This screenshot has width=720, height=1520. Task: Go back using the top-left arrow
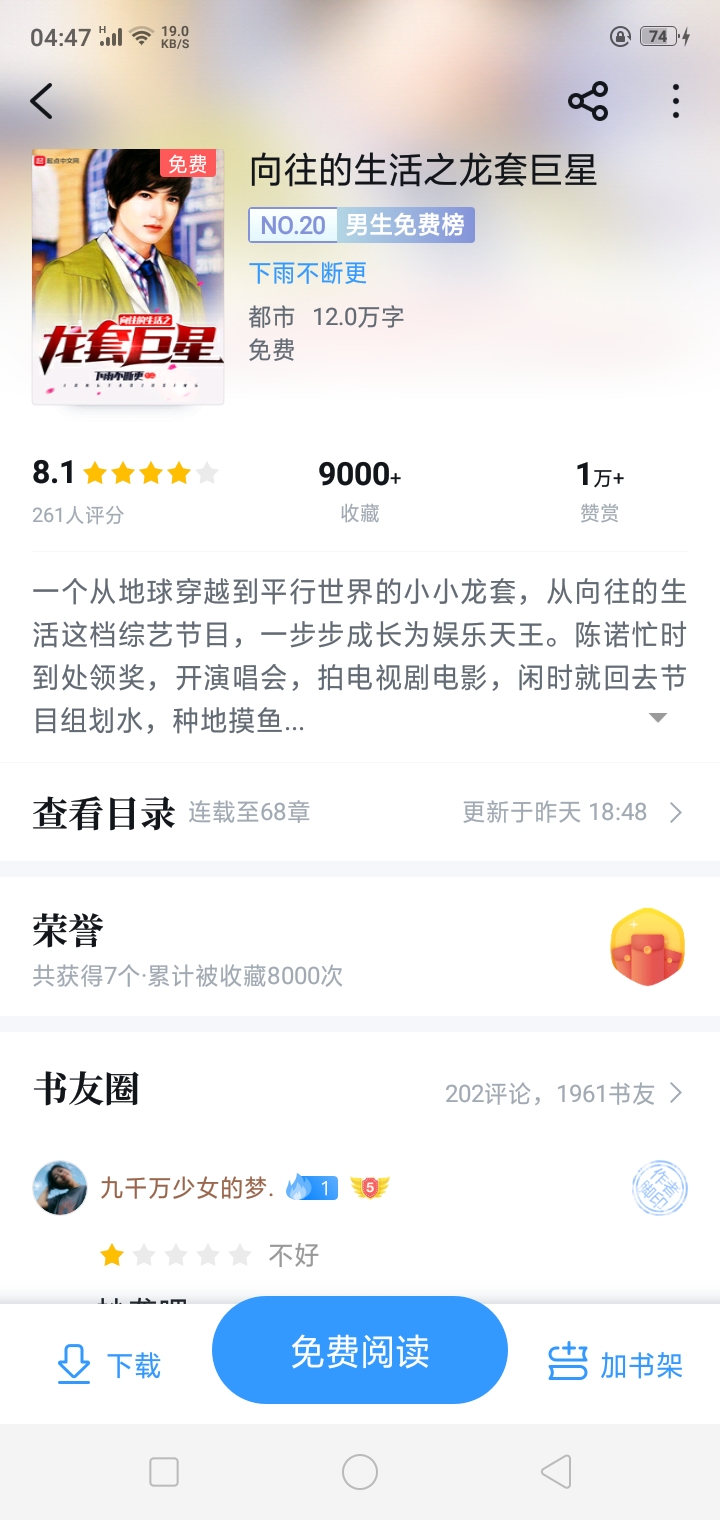coord(41,101)
